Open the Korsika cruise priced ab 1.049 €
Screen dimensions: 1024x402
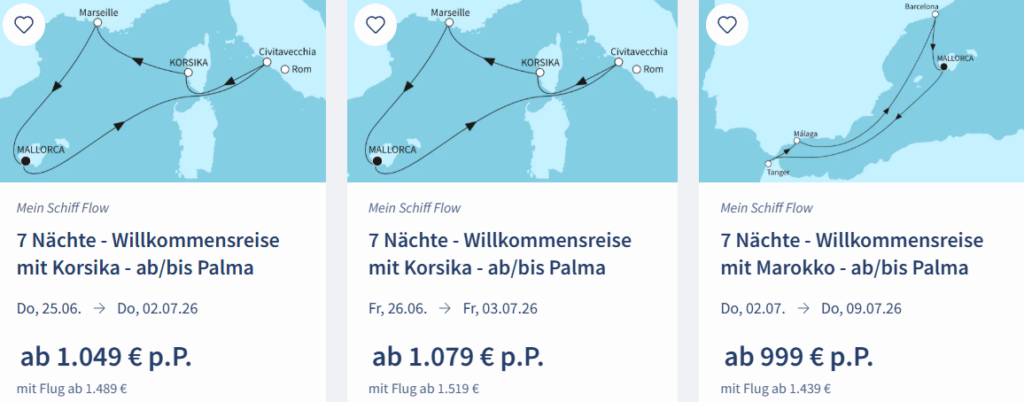148,255
